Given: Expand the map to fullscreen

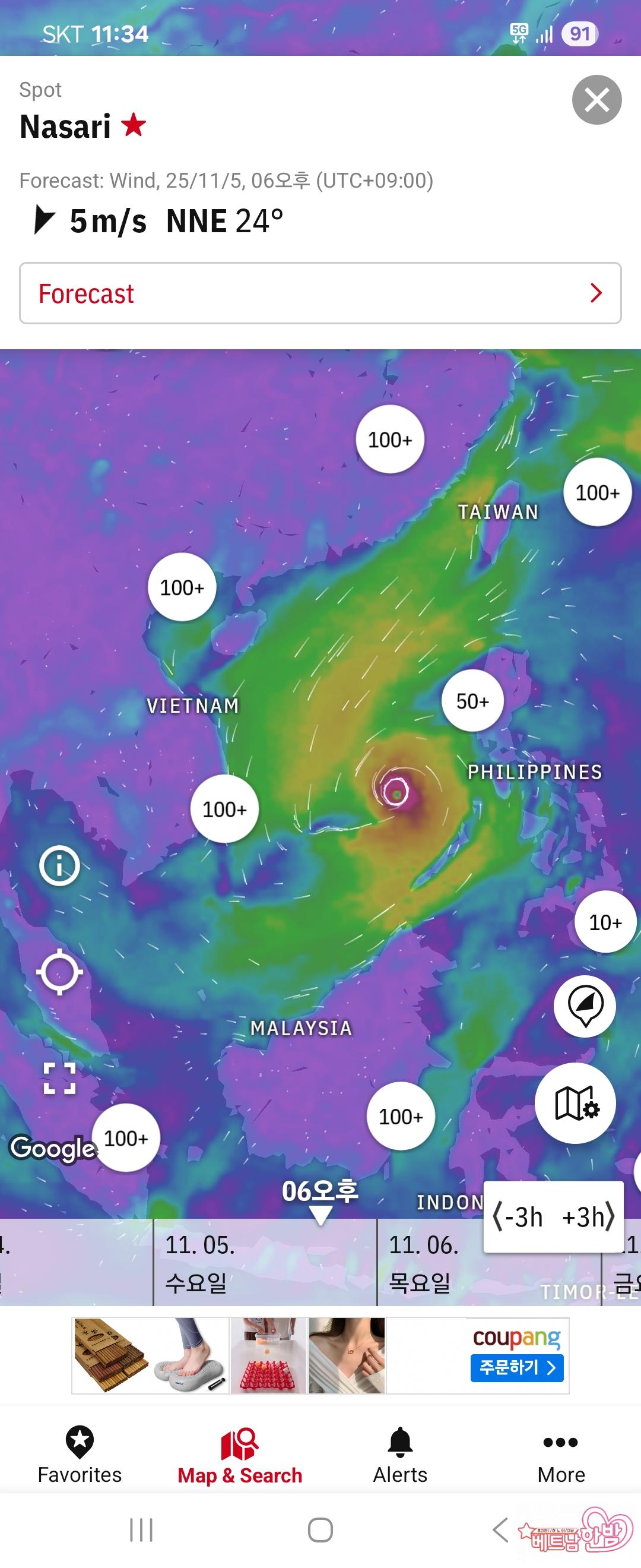Looking at the screenshot, I should pos(59,1078).
